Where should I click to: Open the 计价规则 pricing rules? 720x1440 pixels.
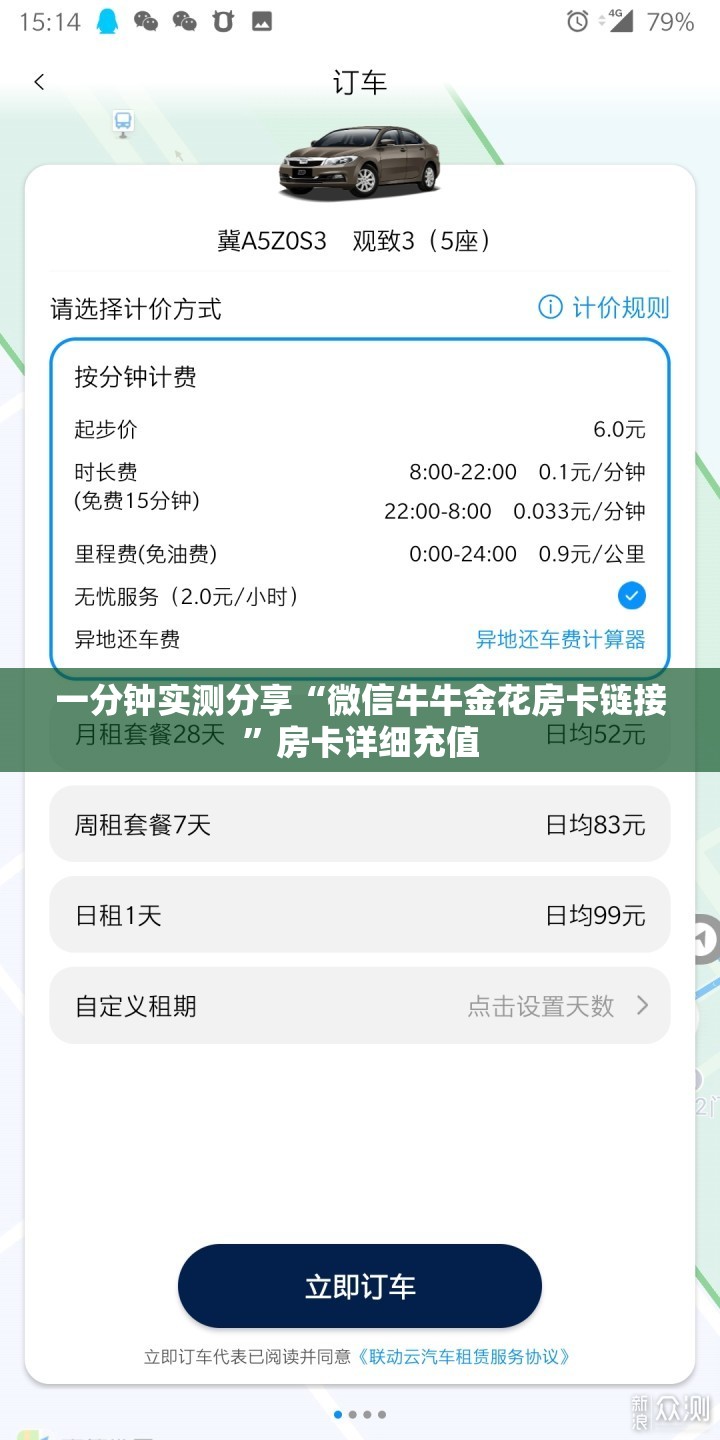pyautogui.click(x=604, y=308)
